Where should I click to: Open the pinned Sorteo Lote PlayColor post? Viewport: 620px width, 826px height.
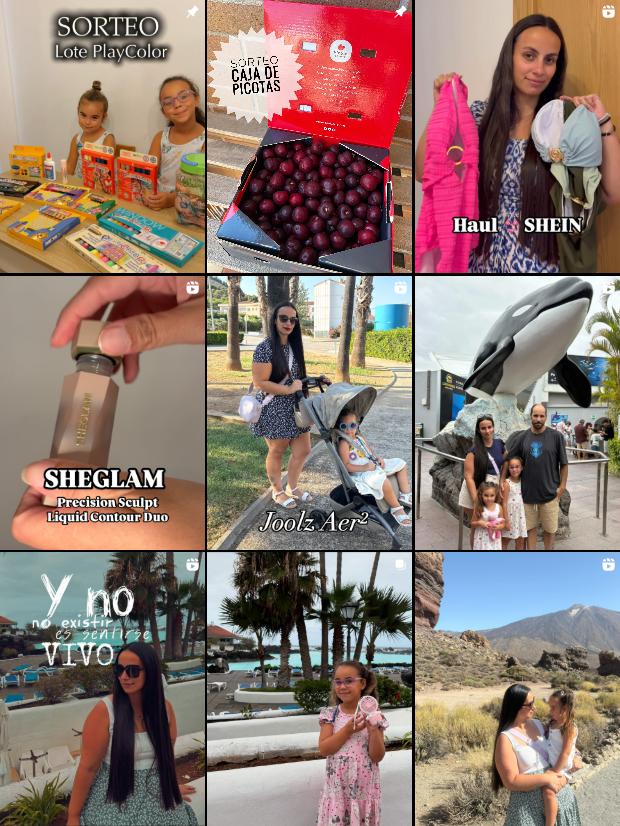[102, 137]
